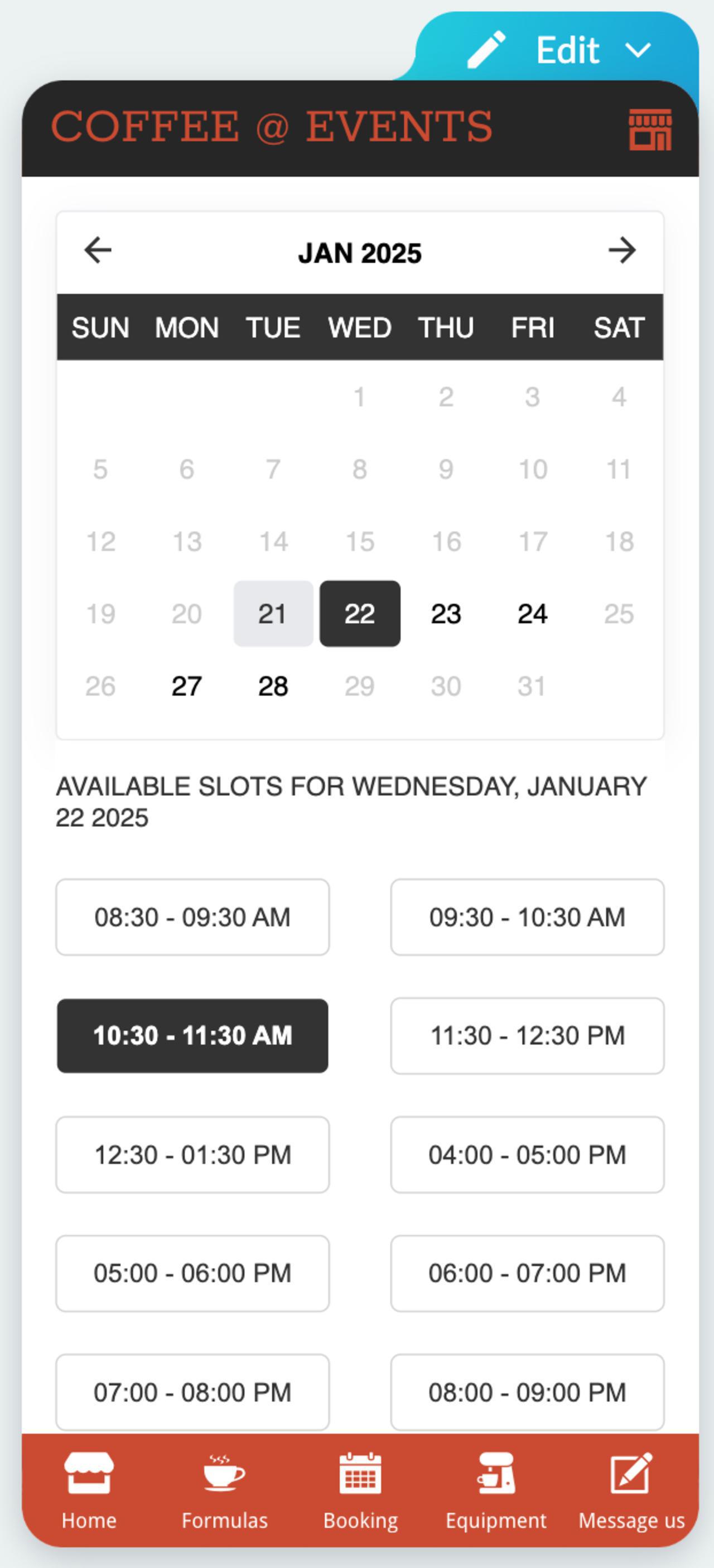The height and width of the screenshot is (1568, 714).
Task: Book the 04:00 - 05:00 PM slot
Action: 526,1155
